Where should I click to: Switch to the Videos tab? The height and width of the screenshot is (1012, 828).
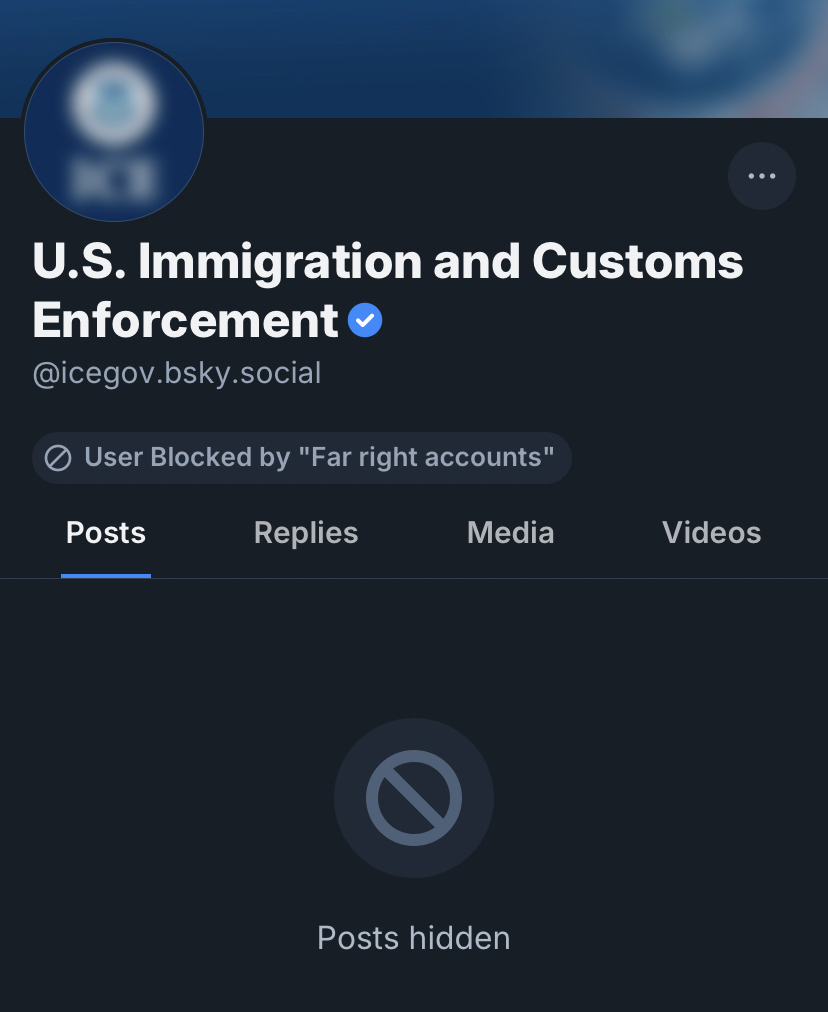tap(711, 533)
